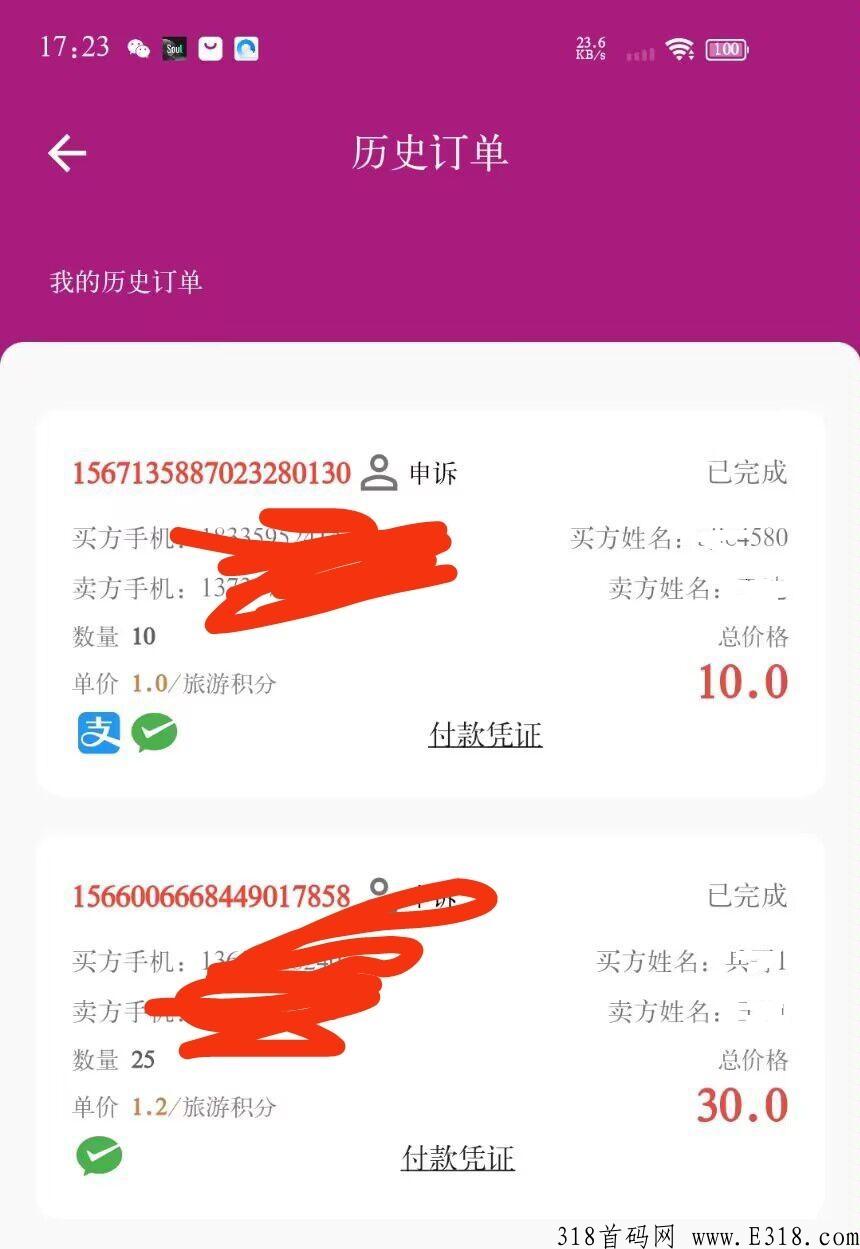Tap the back arrow to leave 历史订单

click(x=66, y=153)
